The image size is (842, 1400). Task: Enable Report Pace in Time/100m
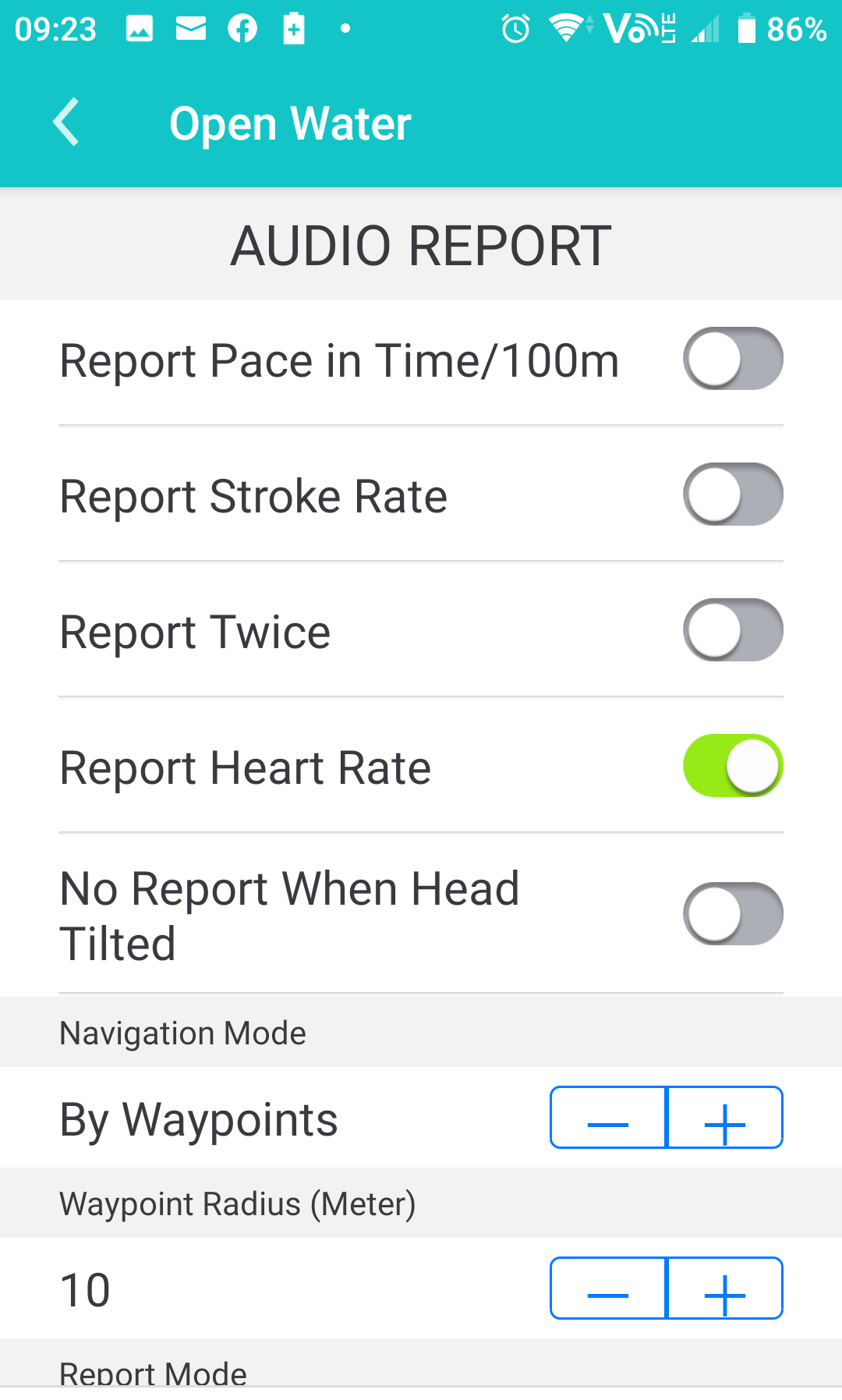coord(733,359)
